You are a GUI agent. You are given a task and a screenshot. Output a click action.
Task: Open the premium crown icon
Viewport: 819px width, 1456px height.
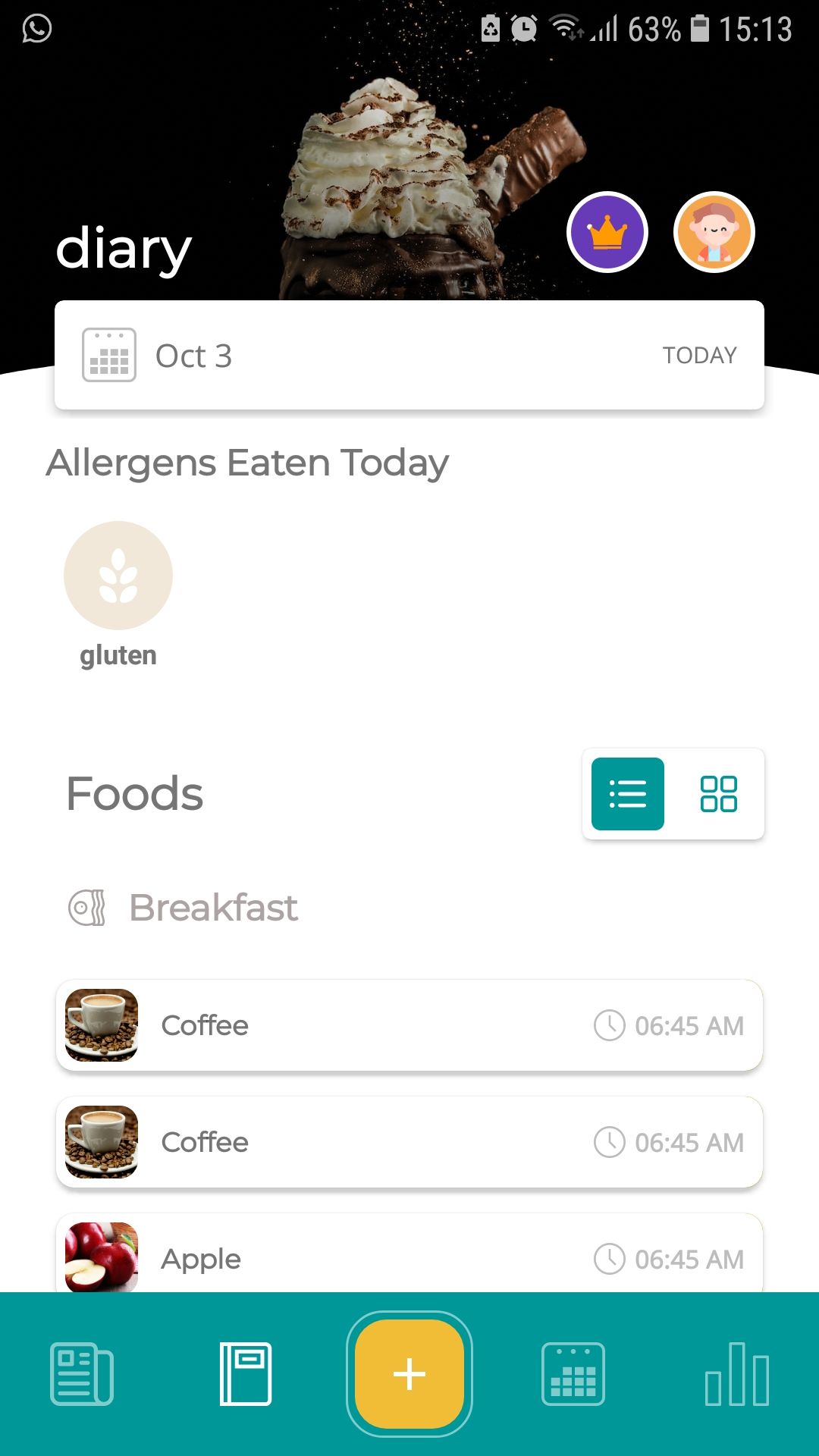pyautogui.click(x=607, y=232)
